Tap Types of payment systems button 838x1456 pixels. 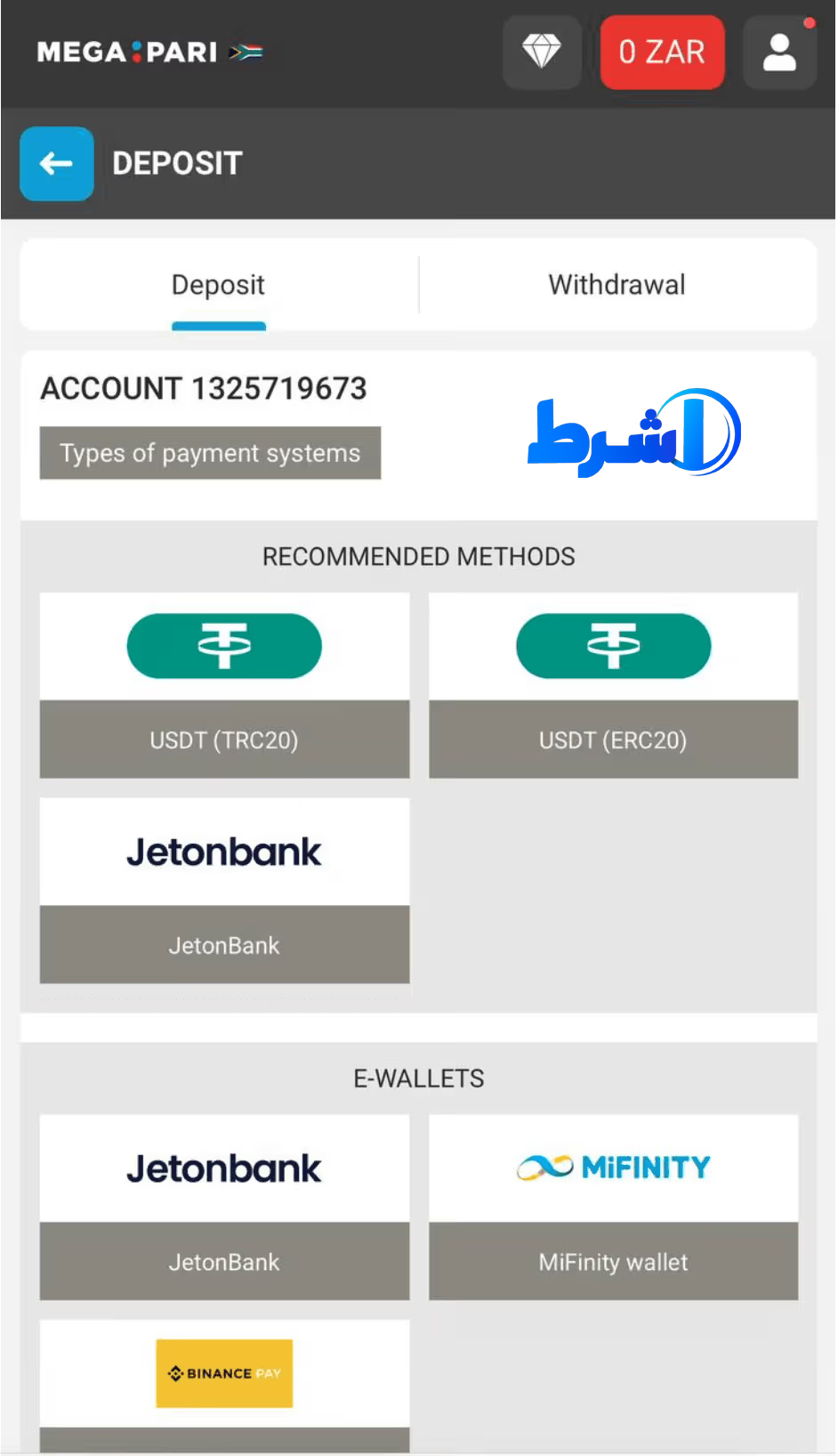[x=210, y=453]
